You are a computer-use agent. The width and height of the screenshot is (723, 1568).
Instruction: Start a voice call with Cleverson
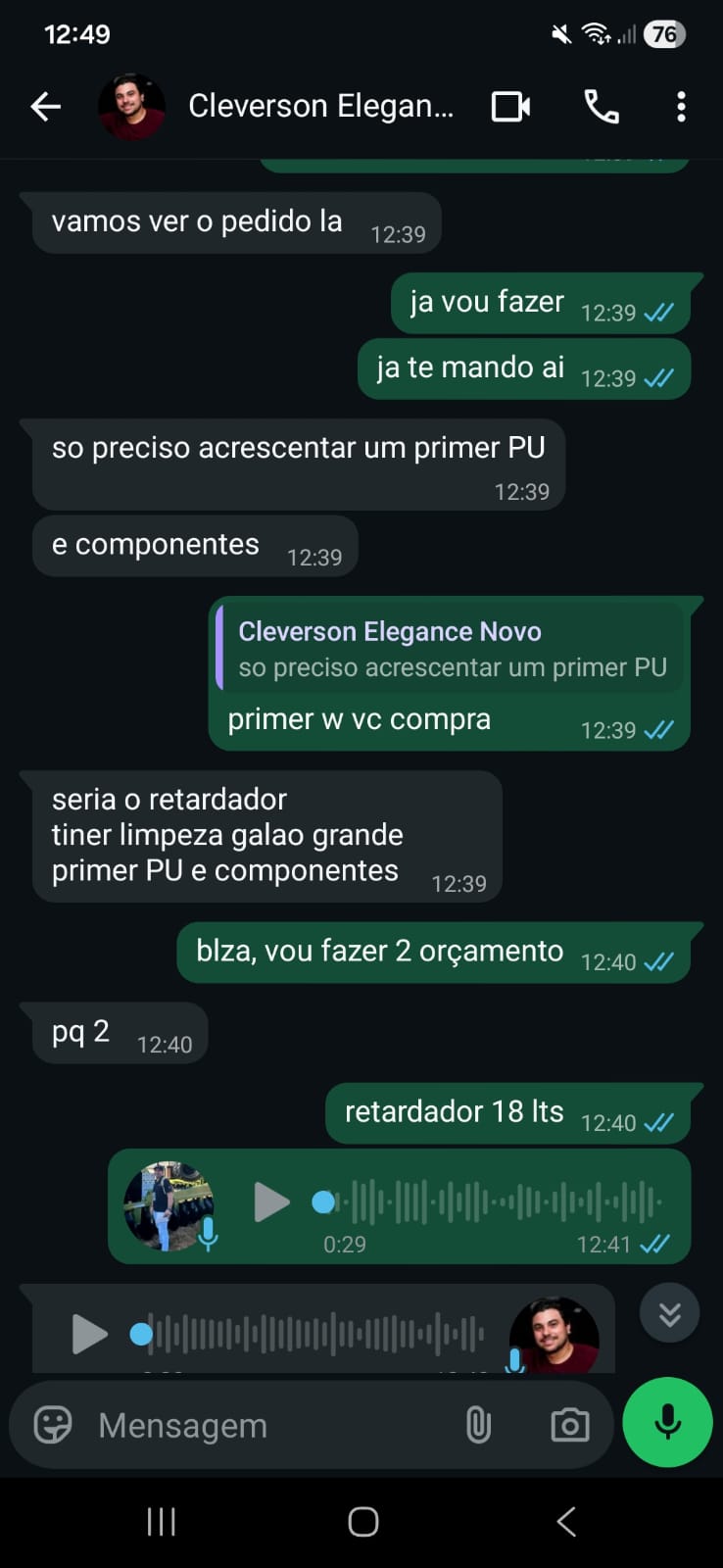click(x=602, y=106)
